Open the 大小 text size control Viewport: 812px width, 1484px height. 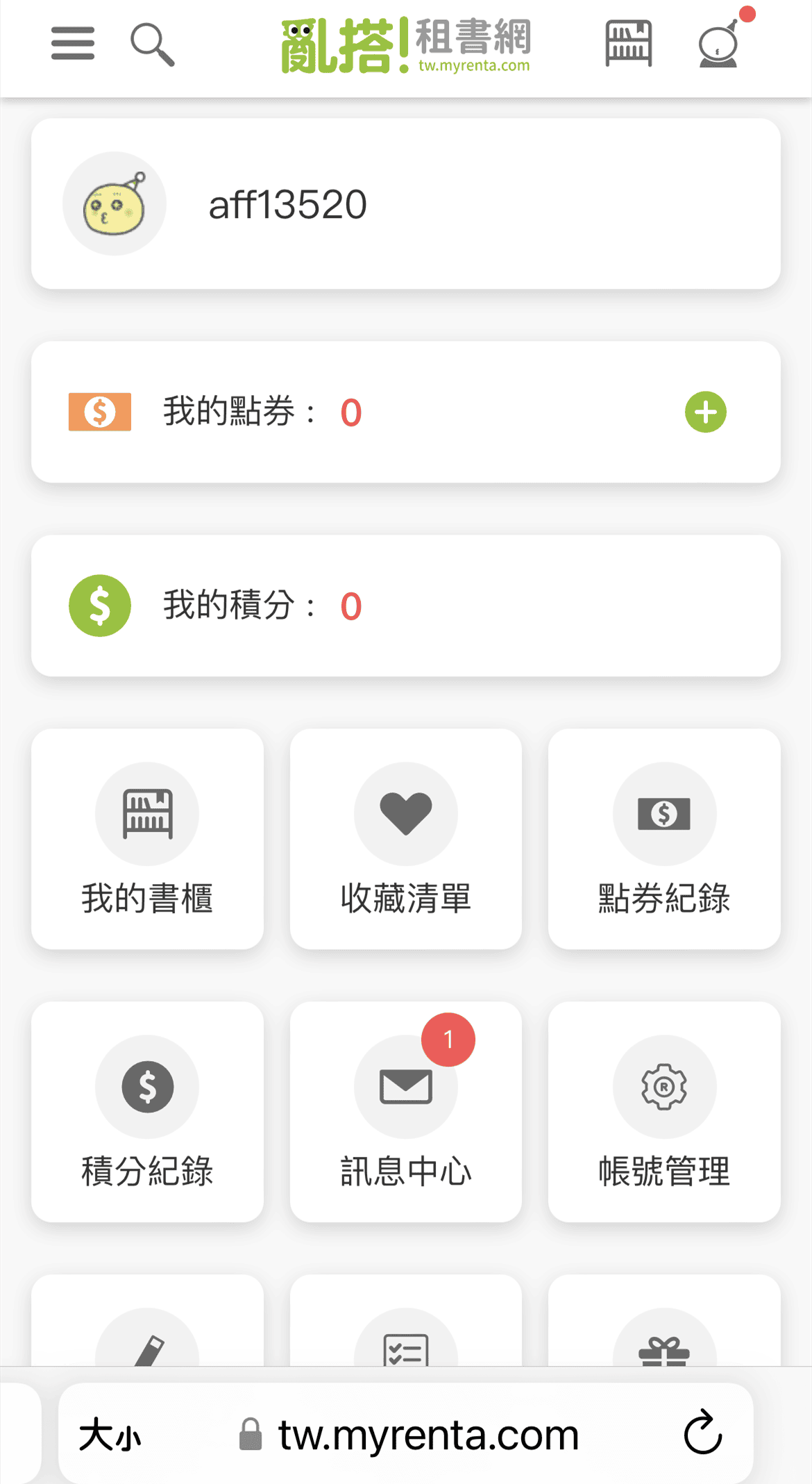tap(111, 1433)
